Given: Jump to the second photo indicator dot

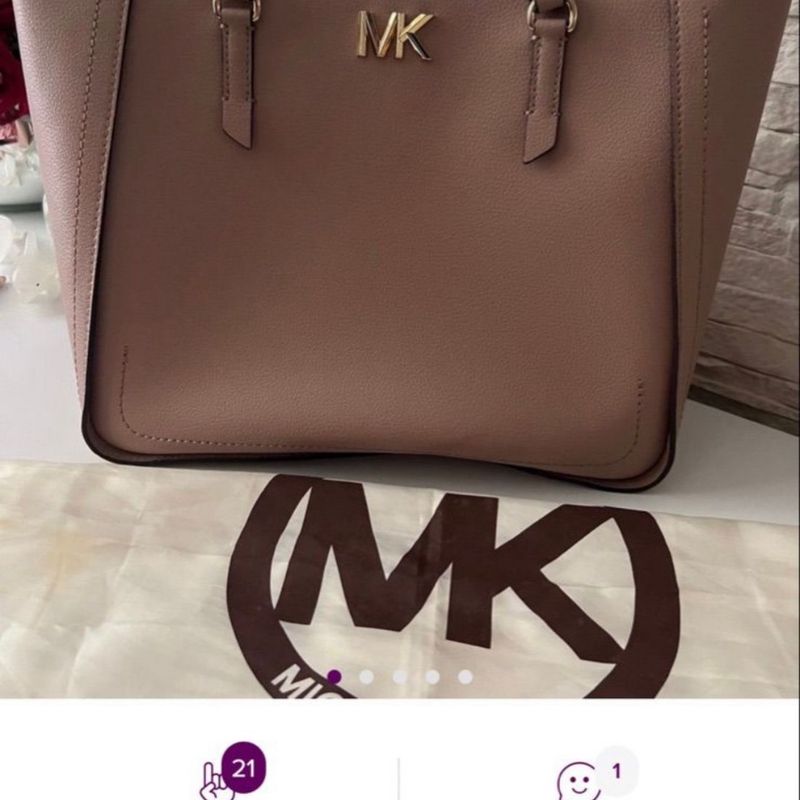Looking at the screenshot, I should [x=367, y=677].
